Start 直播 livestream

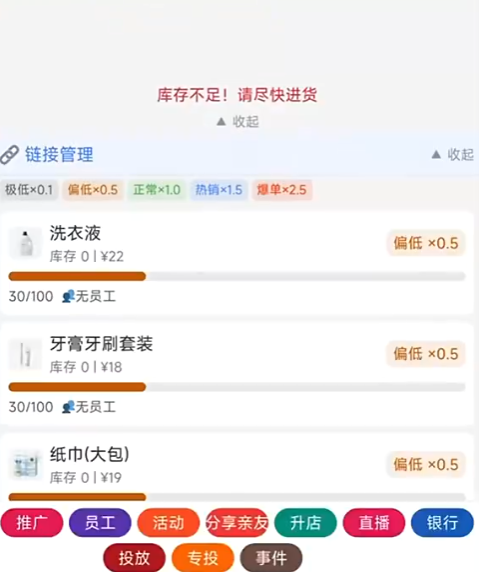(x=374, y=523)
